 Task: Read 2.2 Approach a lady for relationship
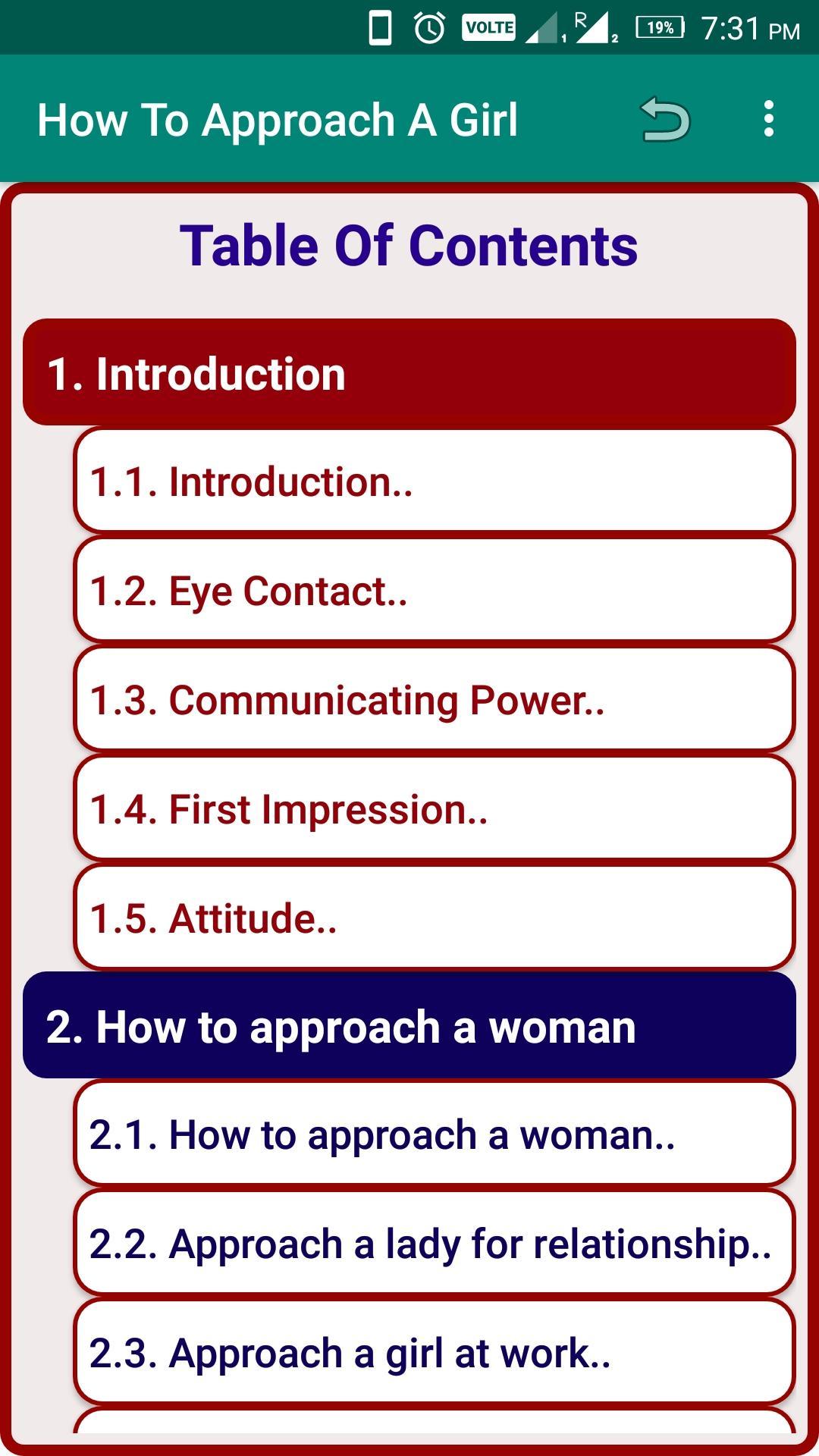(434, 1244)
